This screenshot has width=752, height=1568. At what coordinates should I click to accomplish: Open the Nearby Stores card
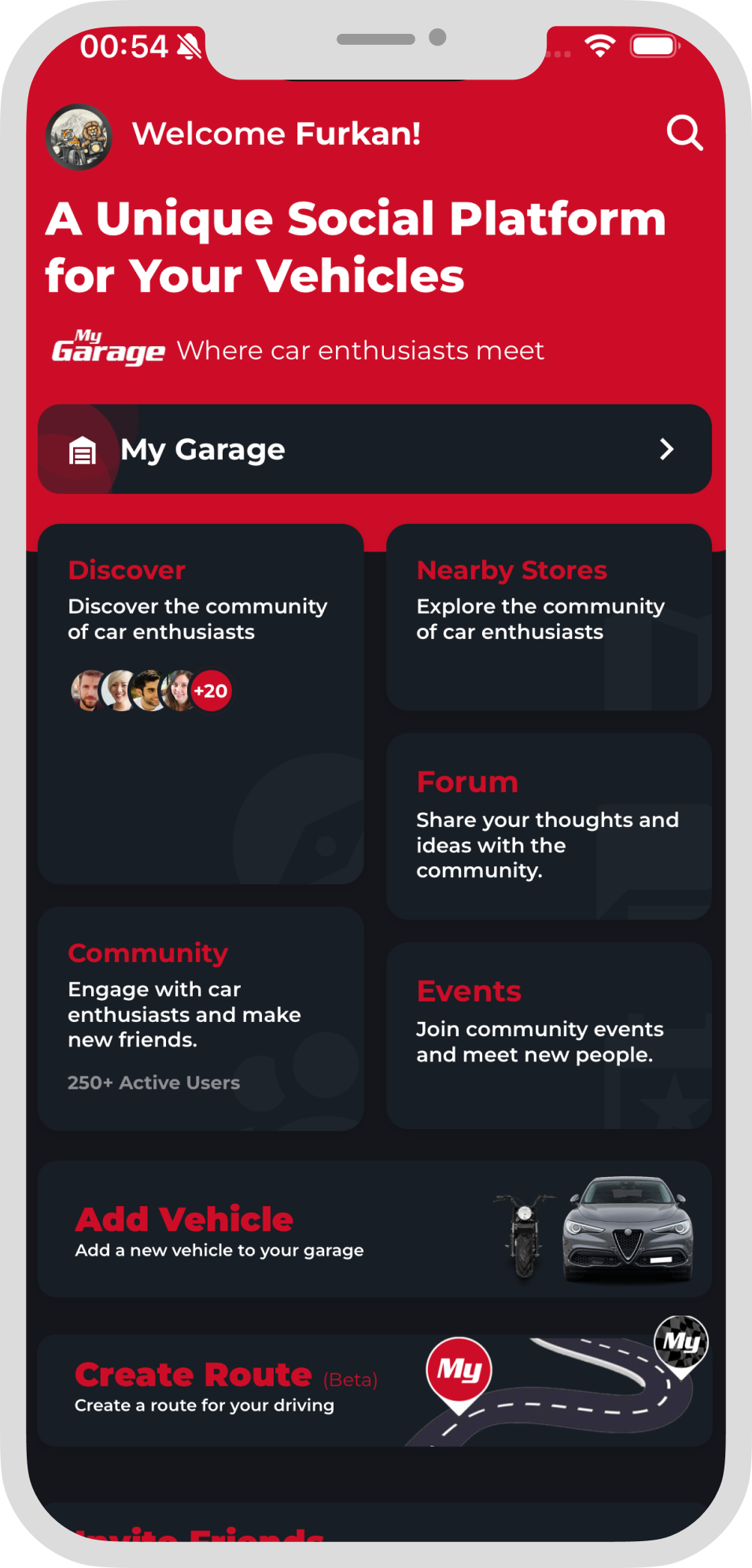548,618
